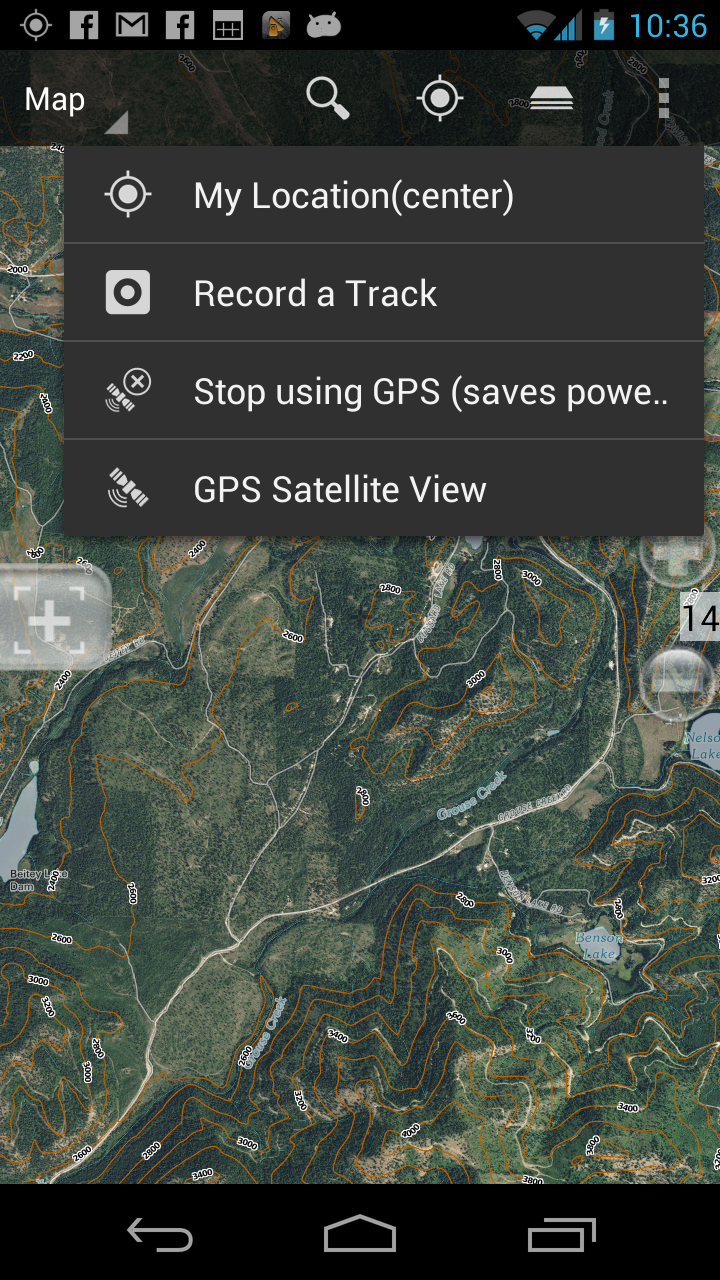720x1280 pixels.
Task: Tap the location target icon in toolbar
Action: [x=439, y=99]
